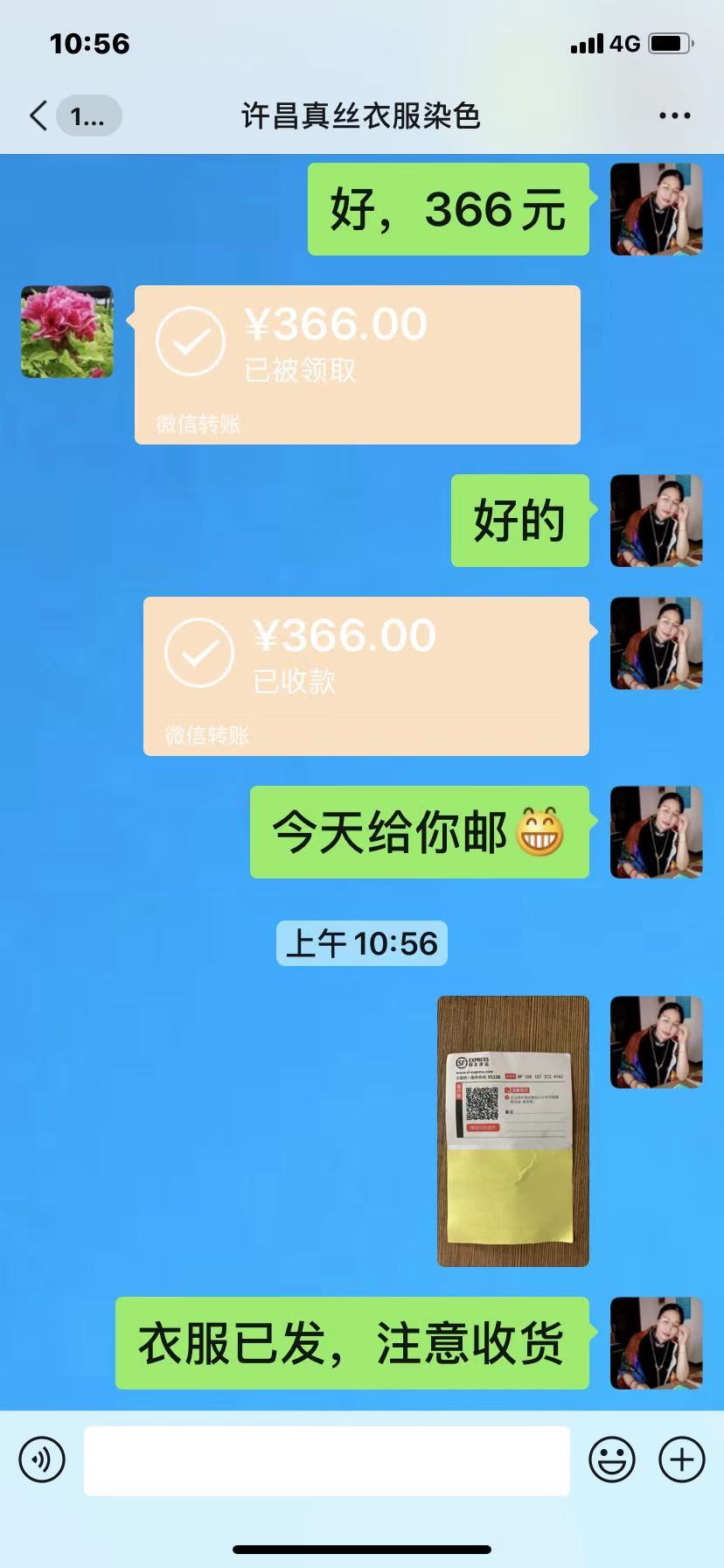Viewport: 724px width, 1568px height.
Task: Open the plus attachments menu
Action: pyautogui.click(x=682, y=1459)
